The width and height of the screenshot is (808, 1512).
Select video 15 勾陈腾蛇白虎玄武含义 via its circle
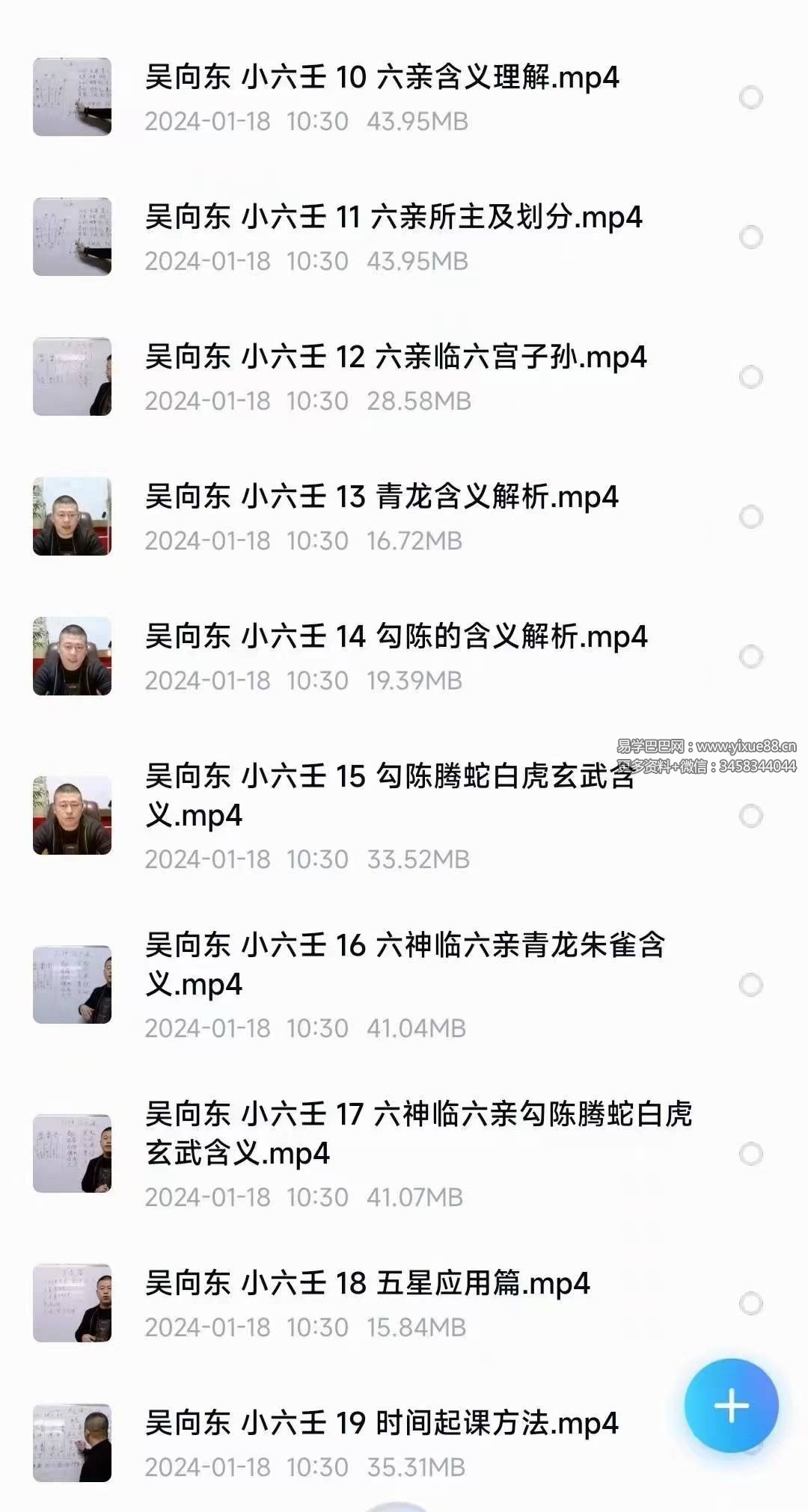coord(750,816)
